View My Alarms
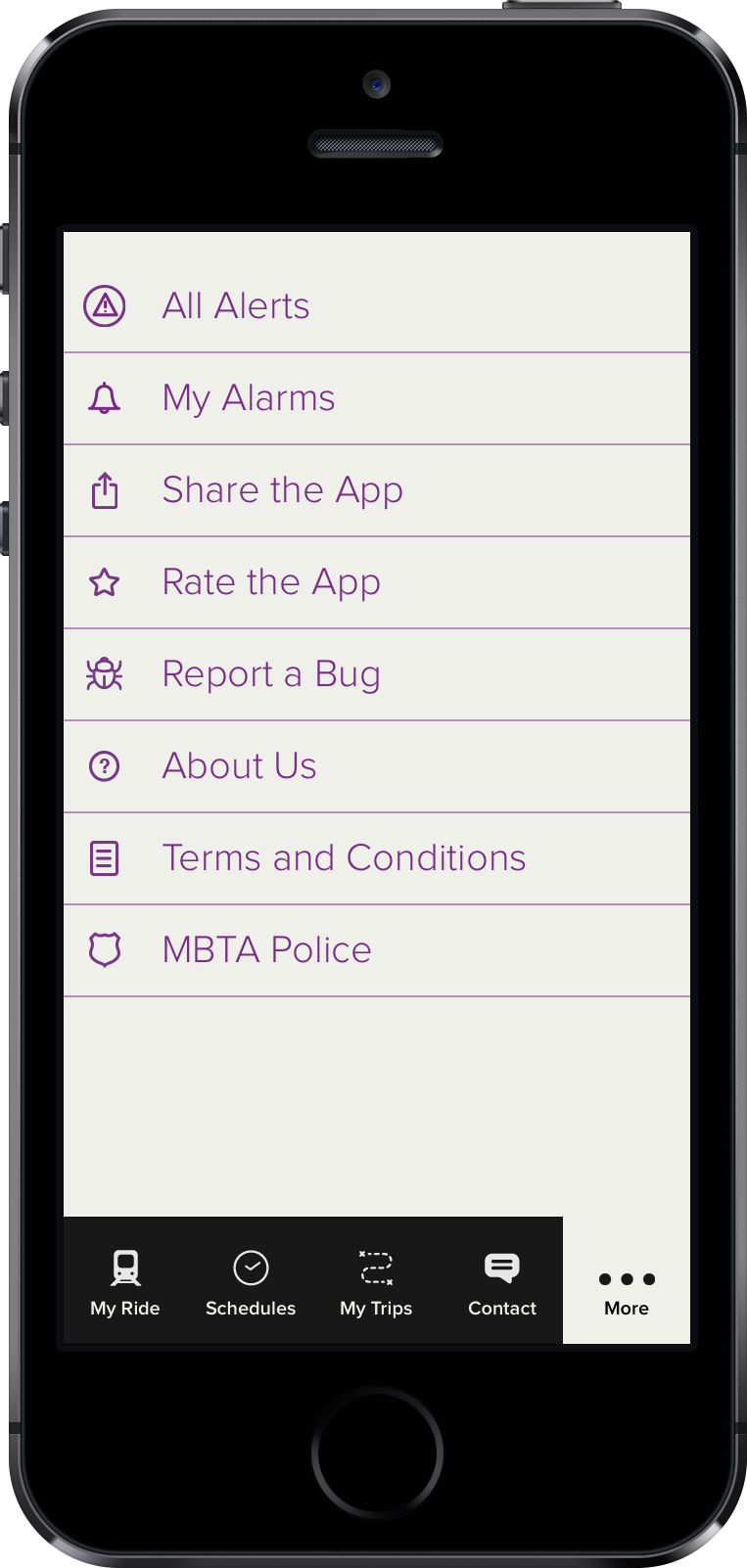 click(377, 398)
